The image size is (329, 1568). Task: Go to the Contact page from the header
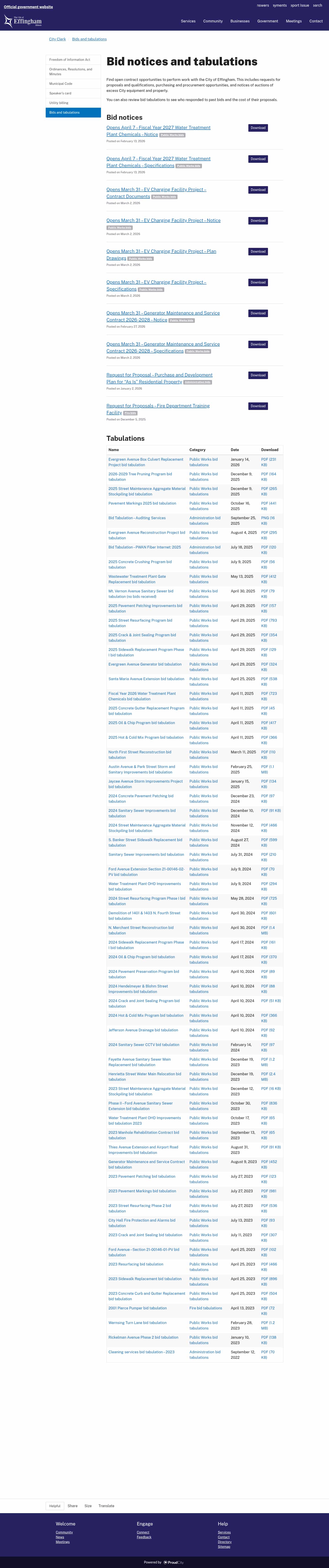pyautogui.click(x=316, y=21)
